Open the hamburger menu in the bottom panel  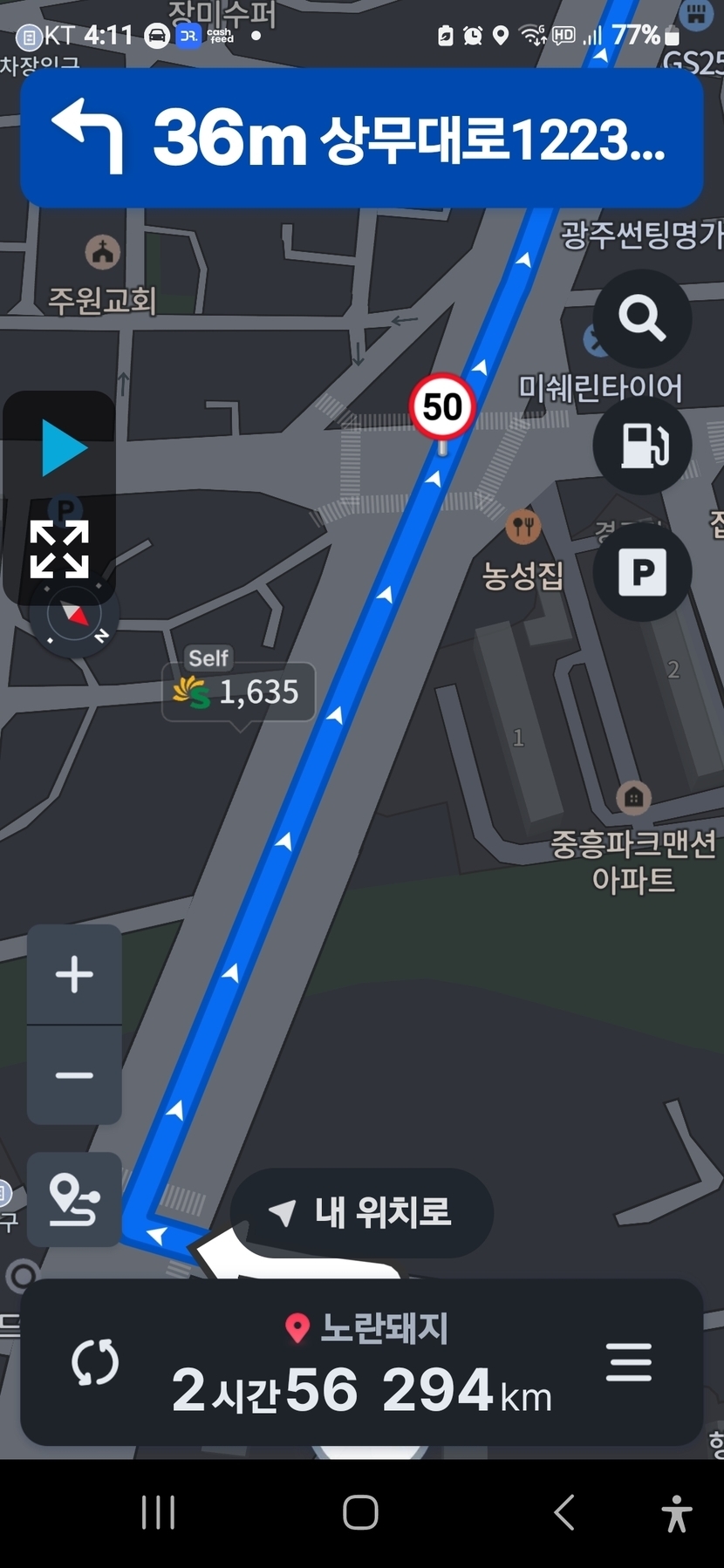click(628, 1362)
